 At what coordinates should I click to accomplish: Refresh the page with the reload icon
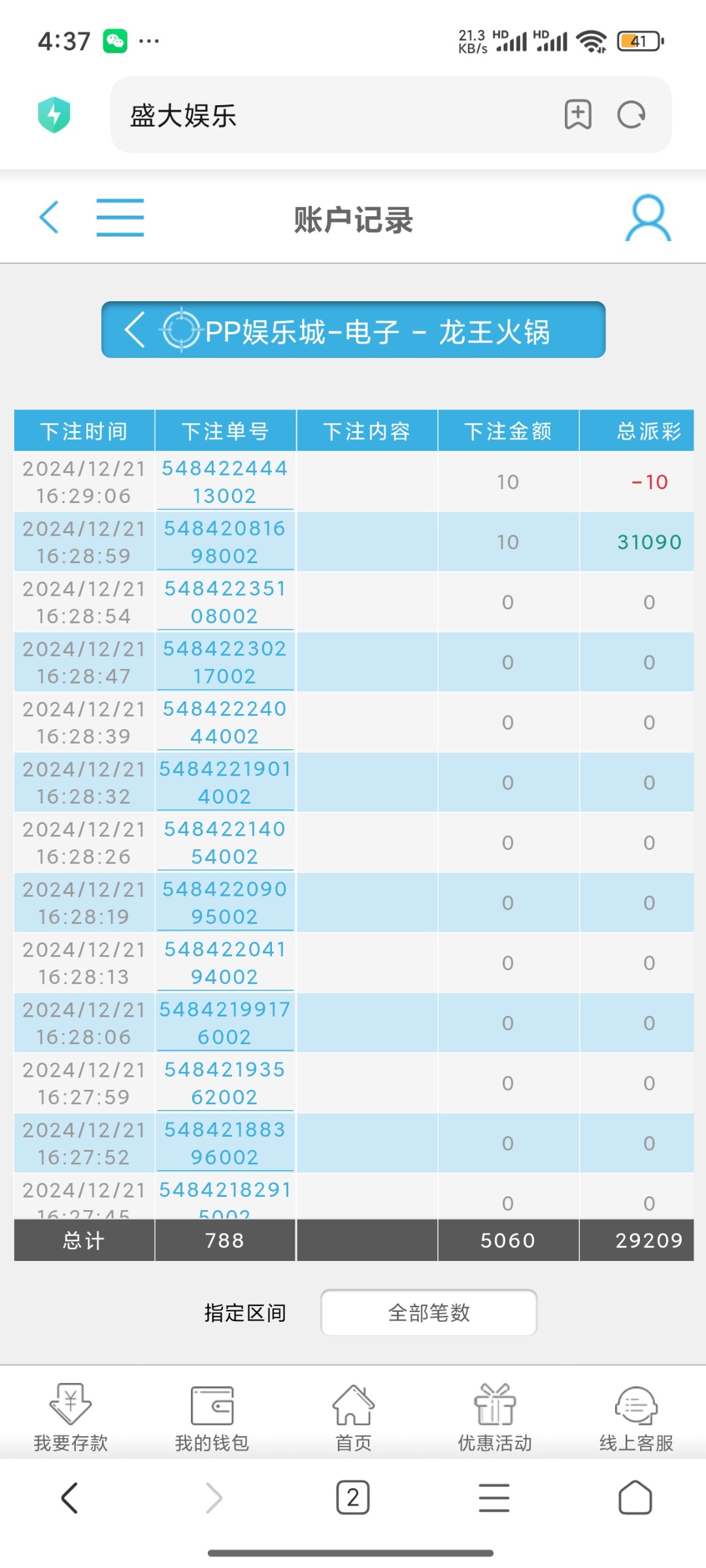(630, 114)
